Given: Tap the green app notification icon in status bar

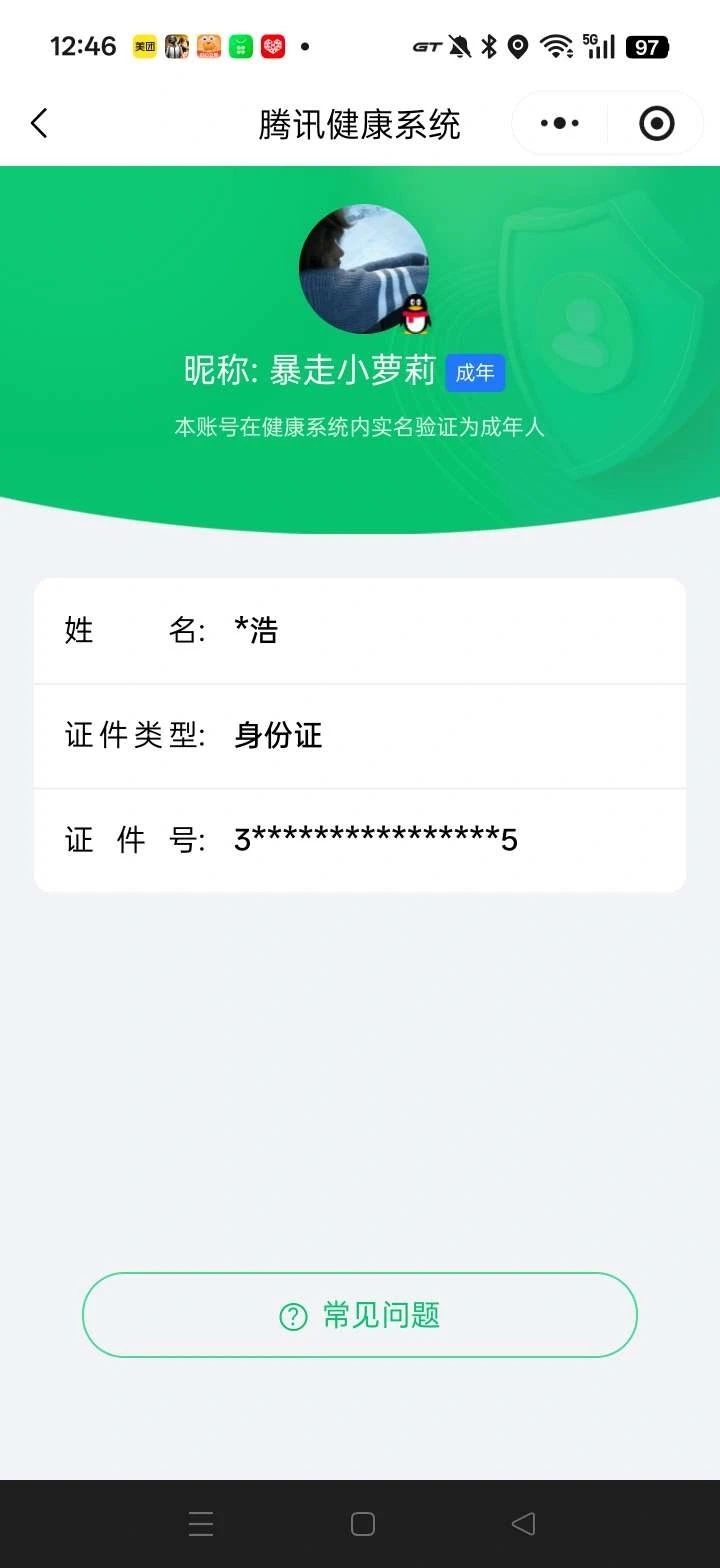Looking at the screenshot, I should click(241, 46).
